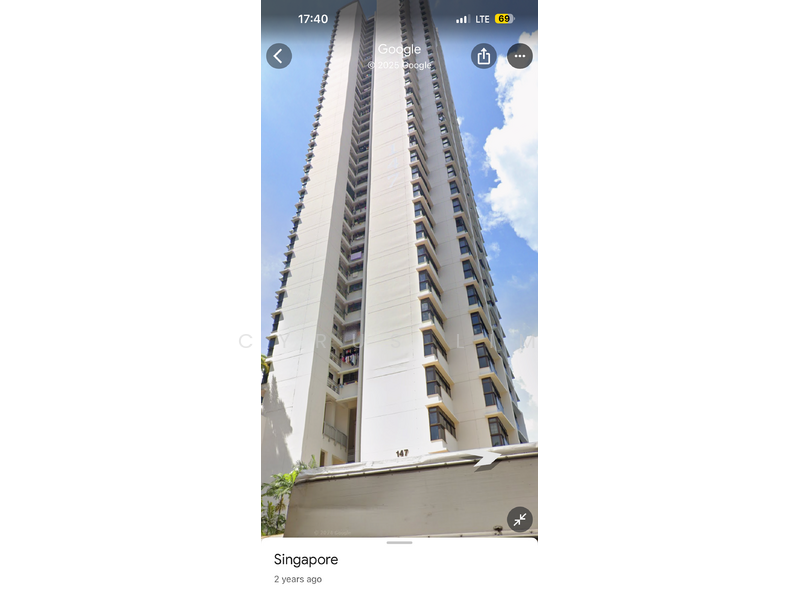800x600 pixels.
Task: Go back using the arrow button
Action: click(279, 56)
